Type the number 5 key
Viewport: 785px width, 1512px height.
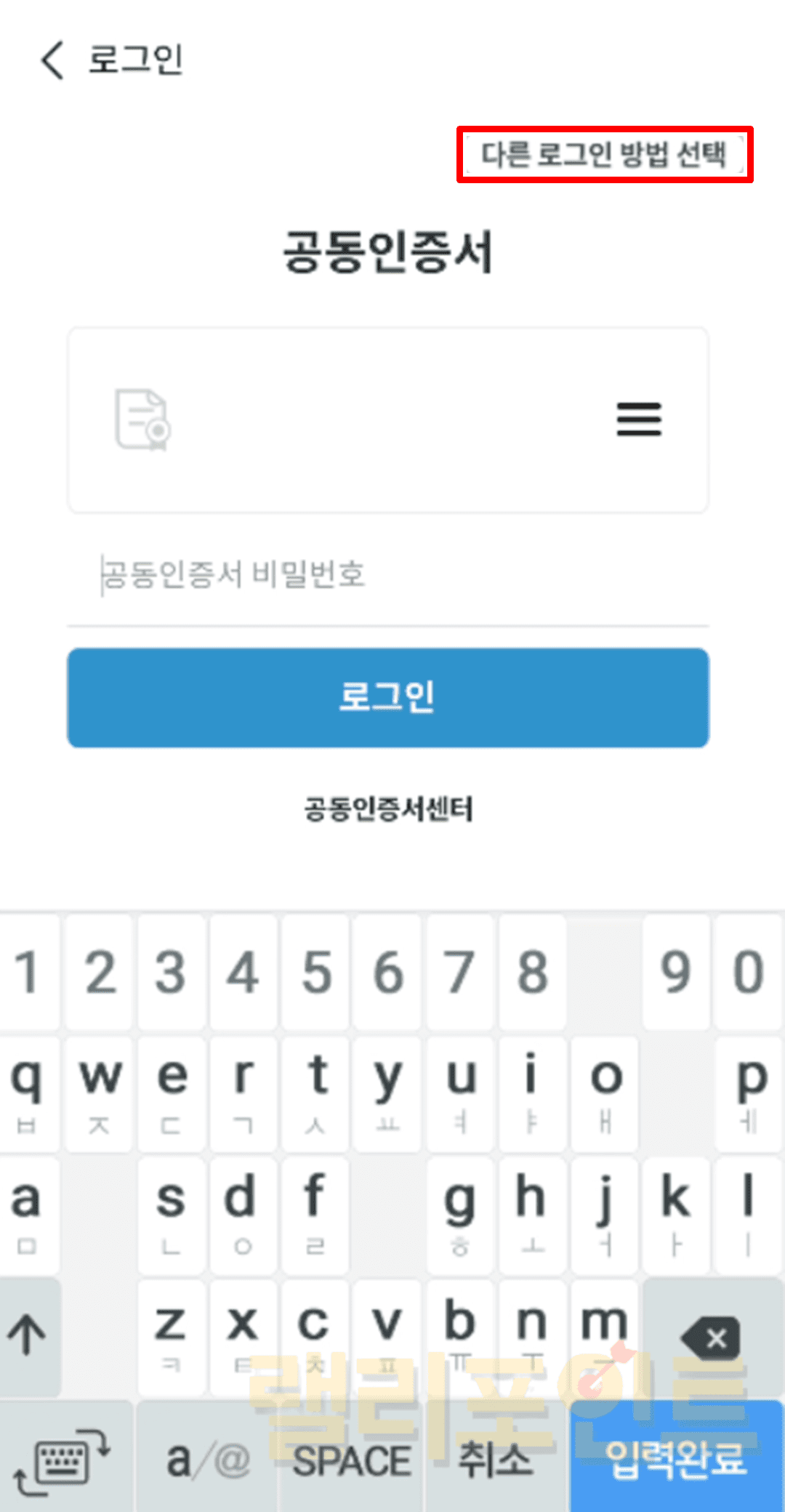click(316, 973)
